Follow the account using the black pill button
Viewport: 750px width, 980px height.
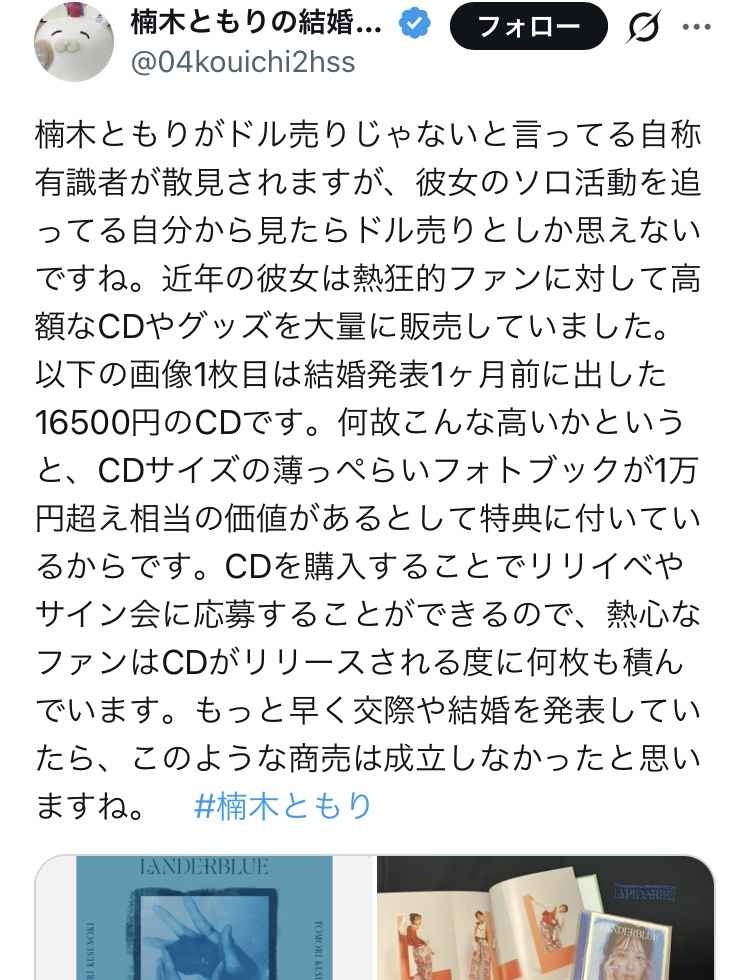click(x=530, y=29)
